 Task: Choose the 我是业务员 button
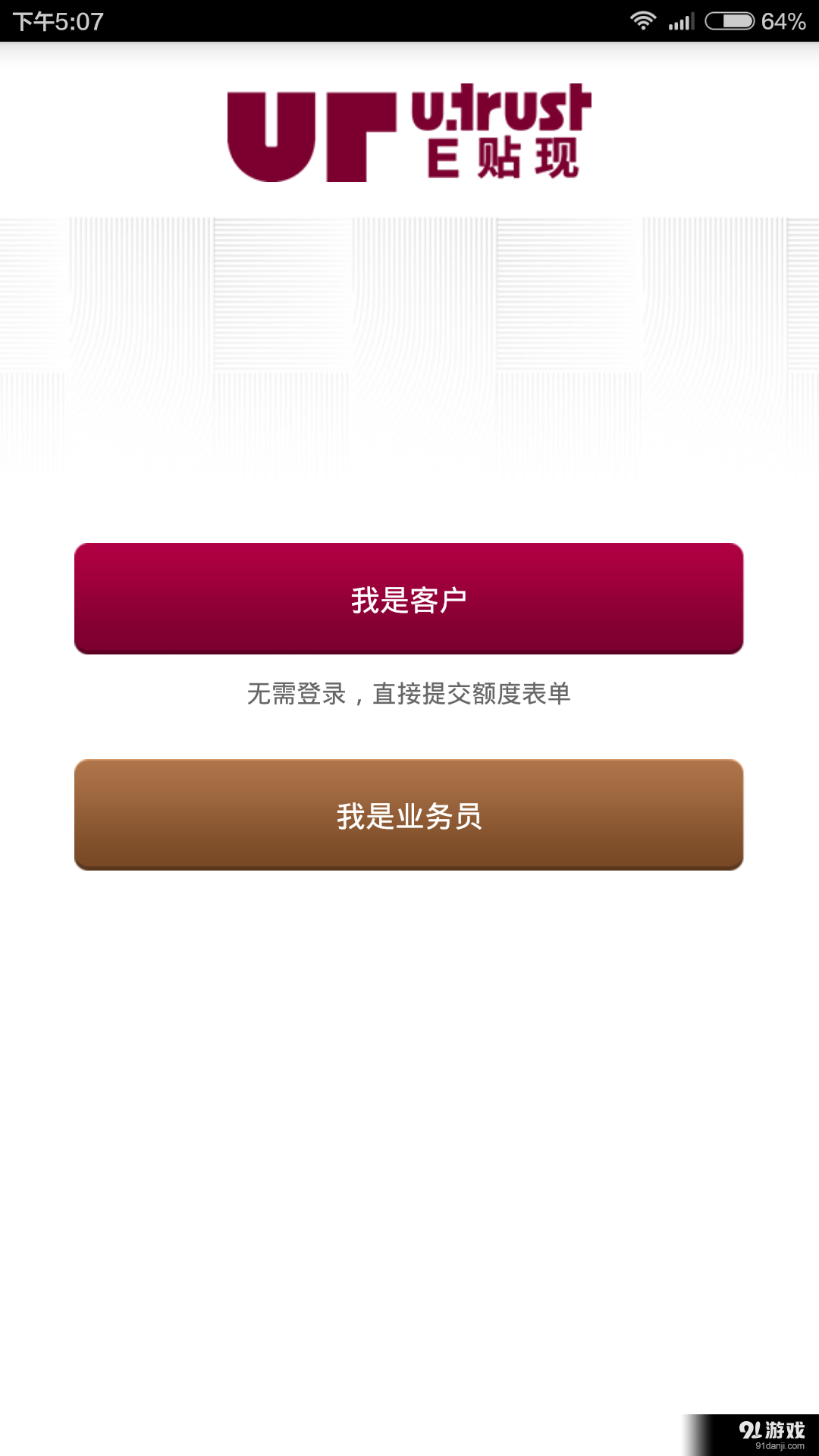(409, 815)
